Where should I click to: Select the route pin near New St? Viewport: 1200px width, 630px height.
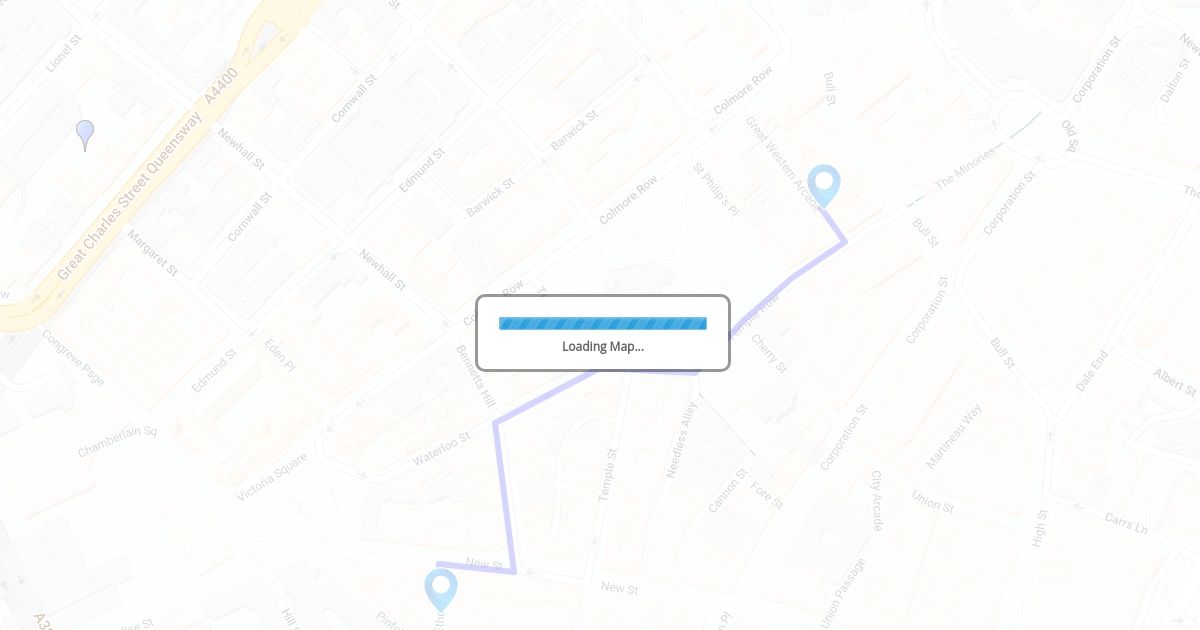(x=441, y=590)
